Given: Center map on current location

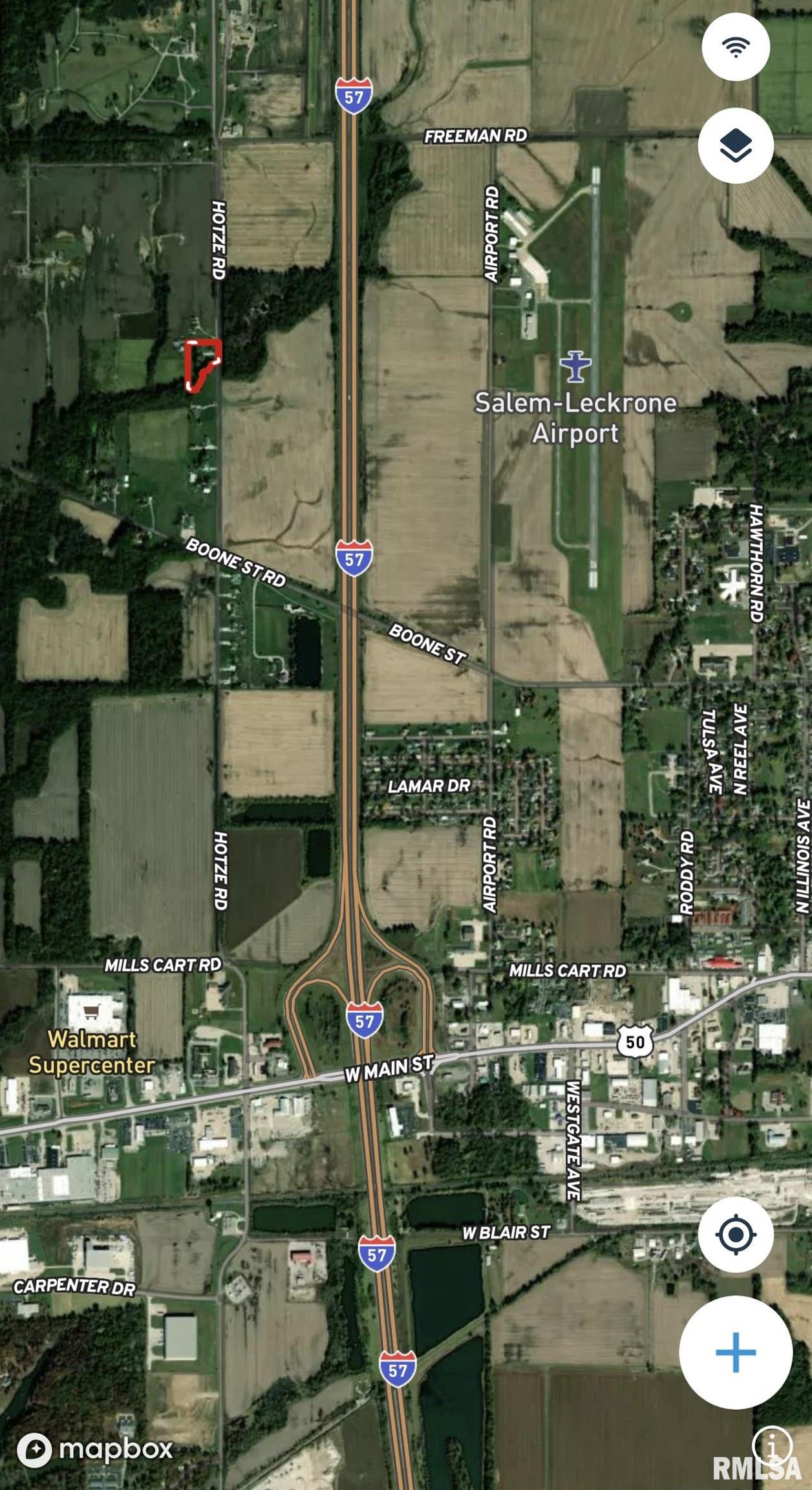Looking at the screenshot, I should click(736, 1235).
